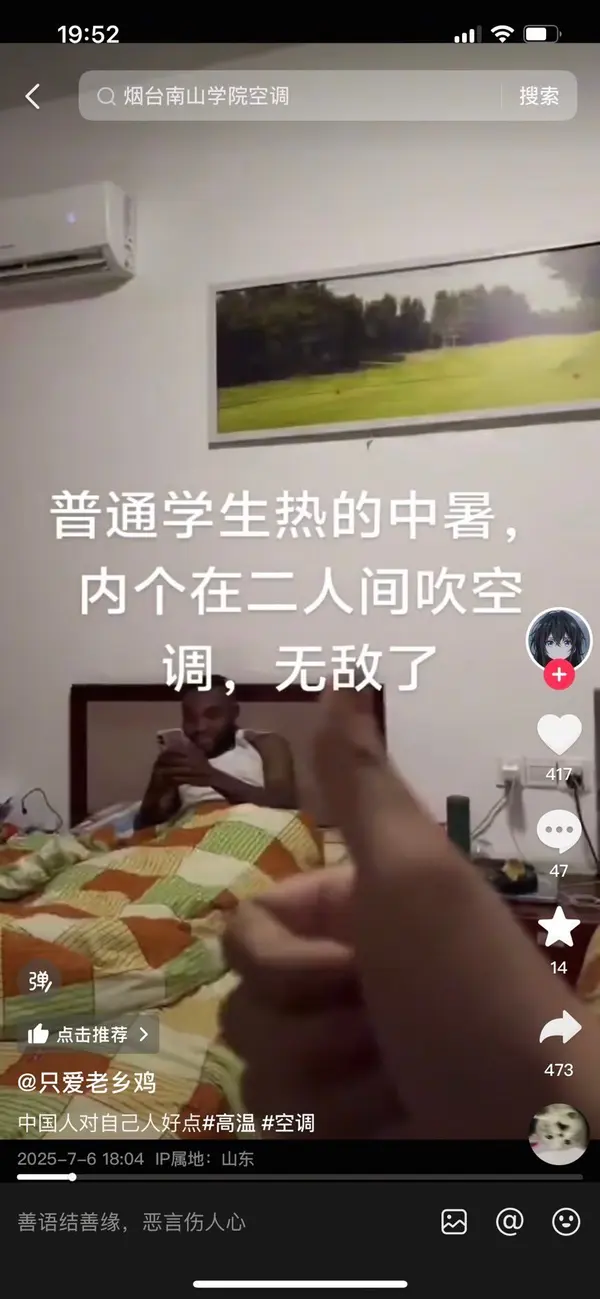Open the #高温 hashtag

pos(230,1123)
